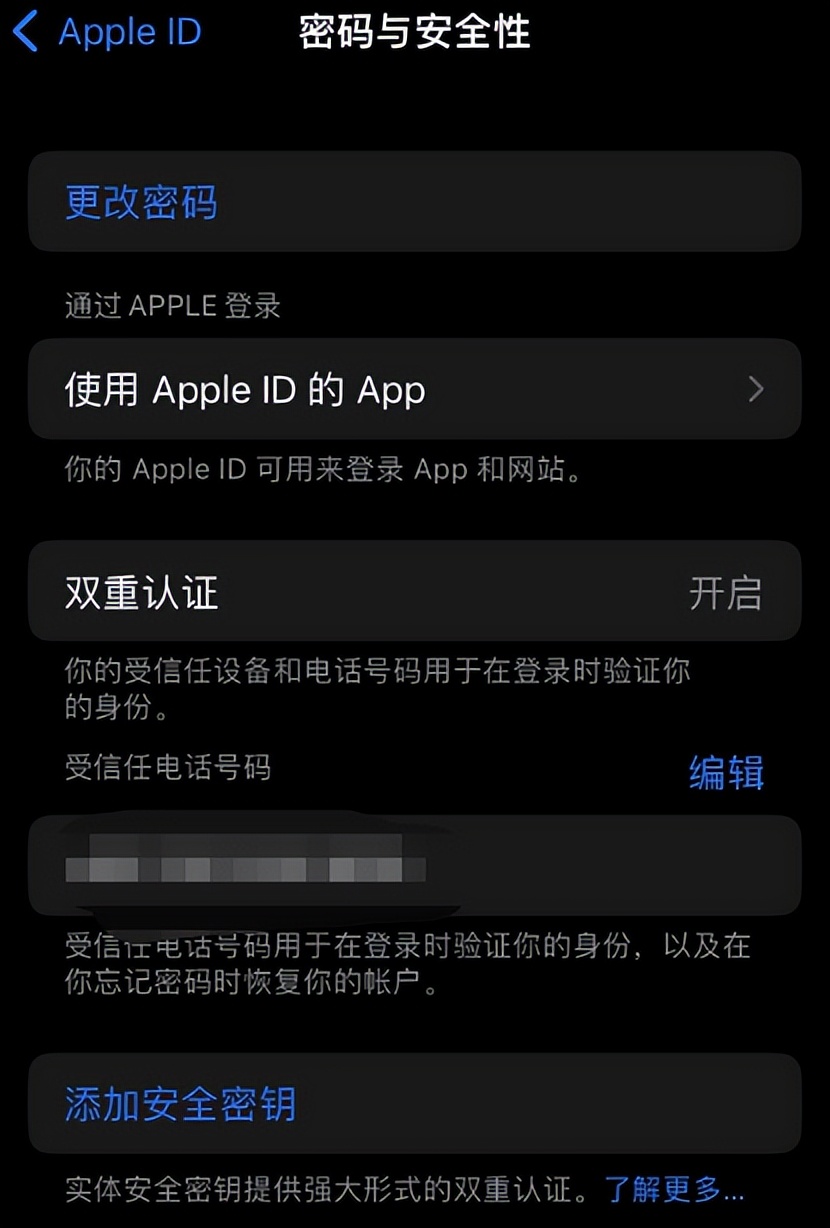The width and height of the screenshot is (830, 1228).
Task: Return via the blue Apple ID back label
Action: (128, 32)
